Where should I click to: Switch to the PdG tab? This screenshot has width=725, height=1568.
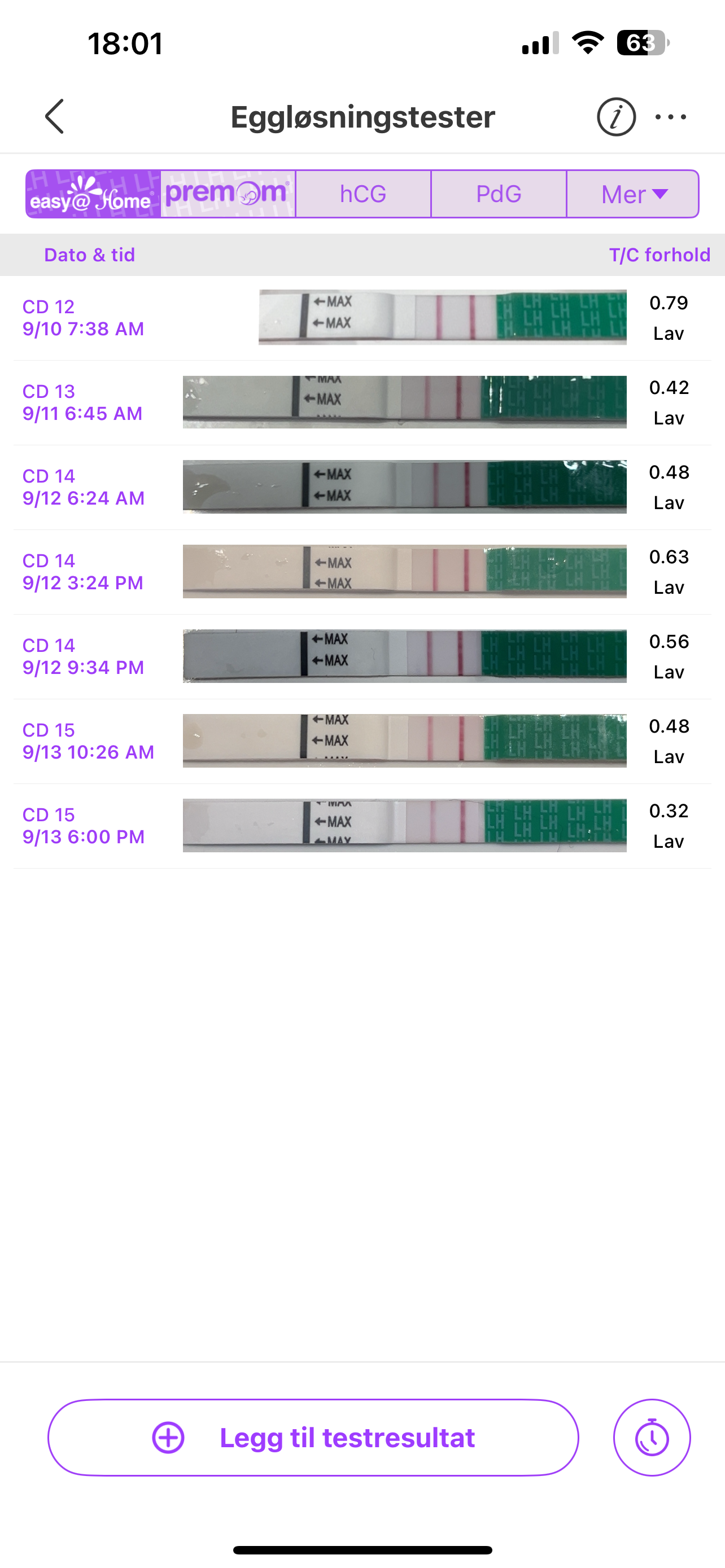(499, 194)
